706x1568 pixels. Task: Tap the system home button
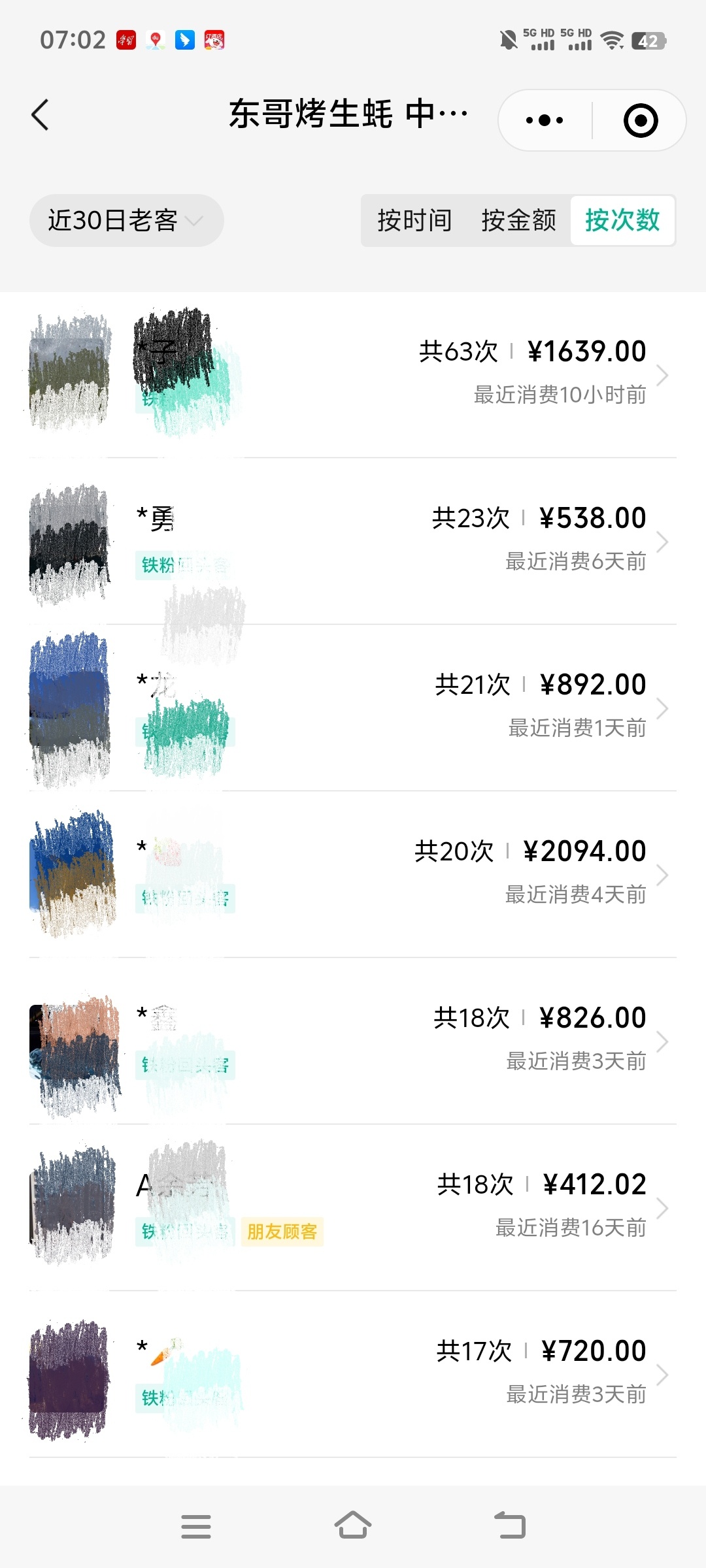(353, 1526)
